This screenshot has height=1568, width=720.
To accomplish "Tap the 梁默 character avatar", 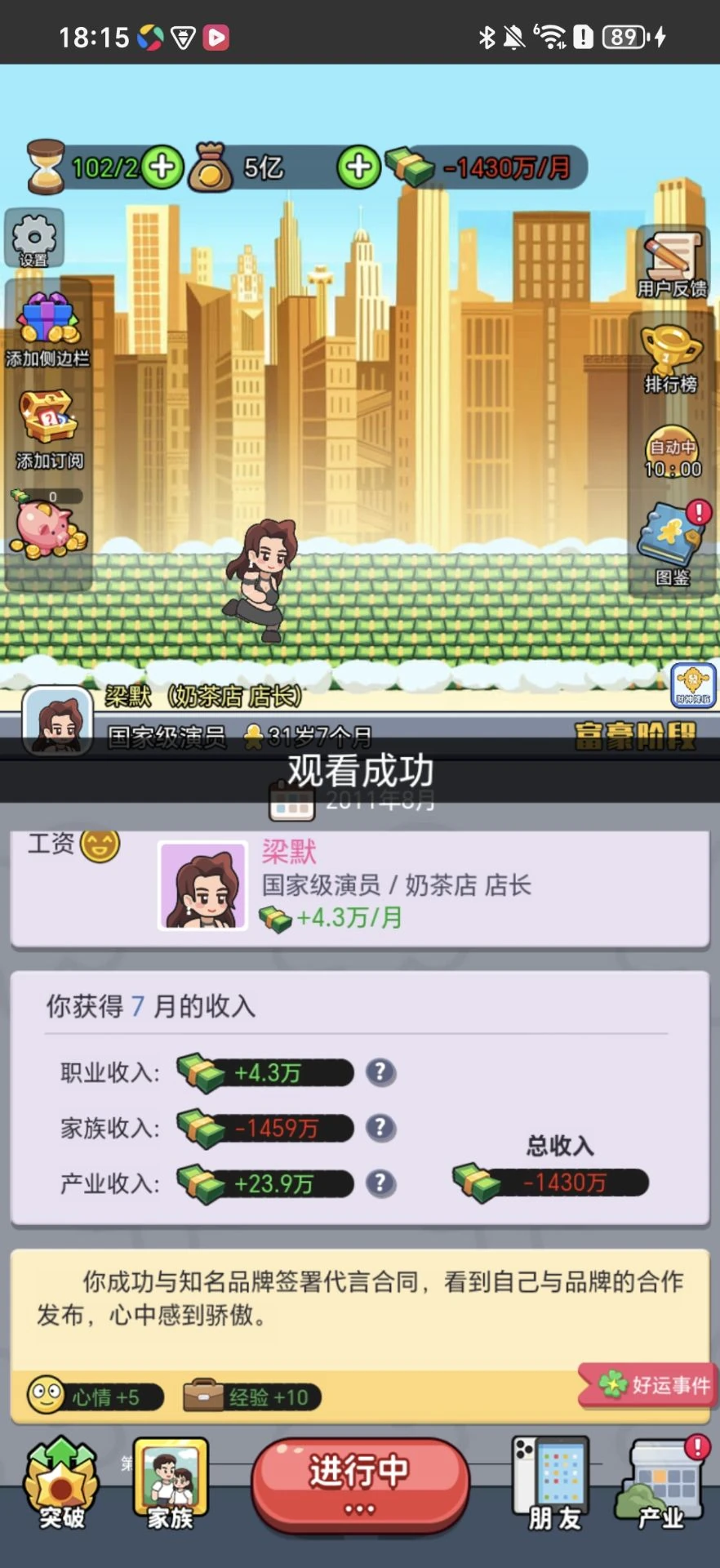I will tap(58, 719).
